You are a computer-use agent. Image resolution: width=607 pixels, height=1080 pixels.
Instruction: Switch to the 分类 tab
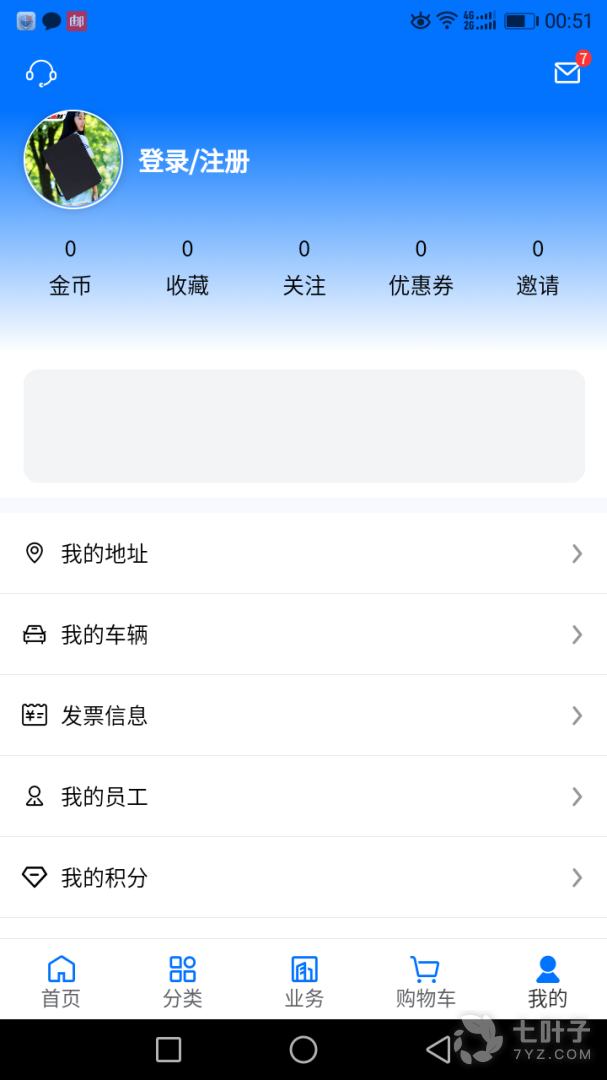(182, 981)
